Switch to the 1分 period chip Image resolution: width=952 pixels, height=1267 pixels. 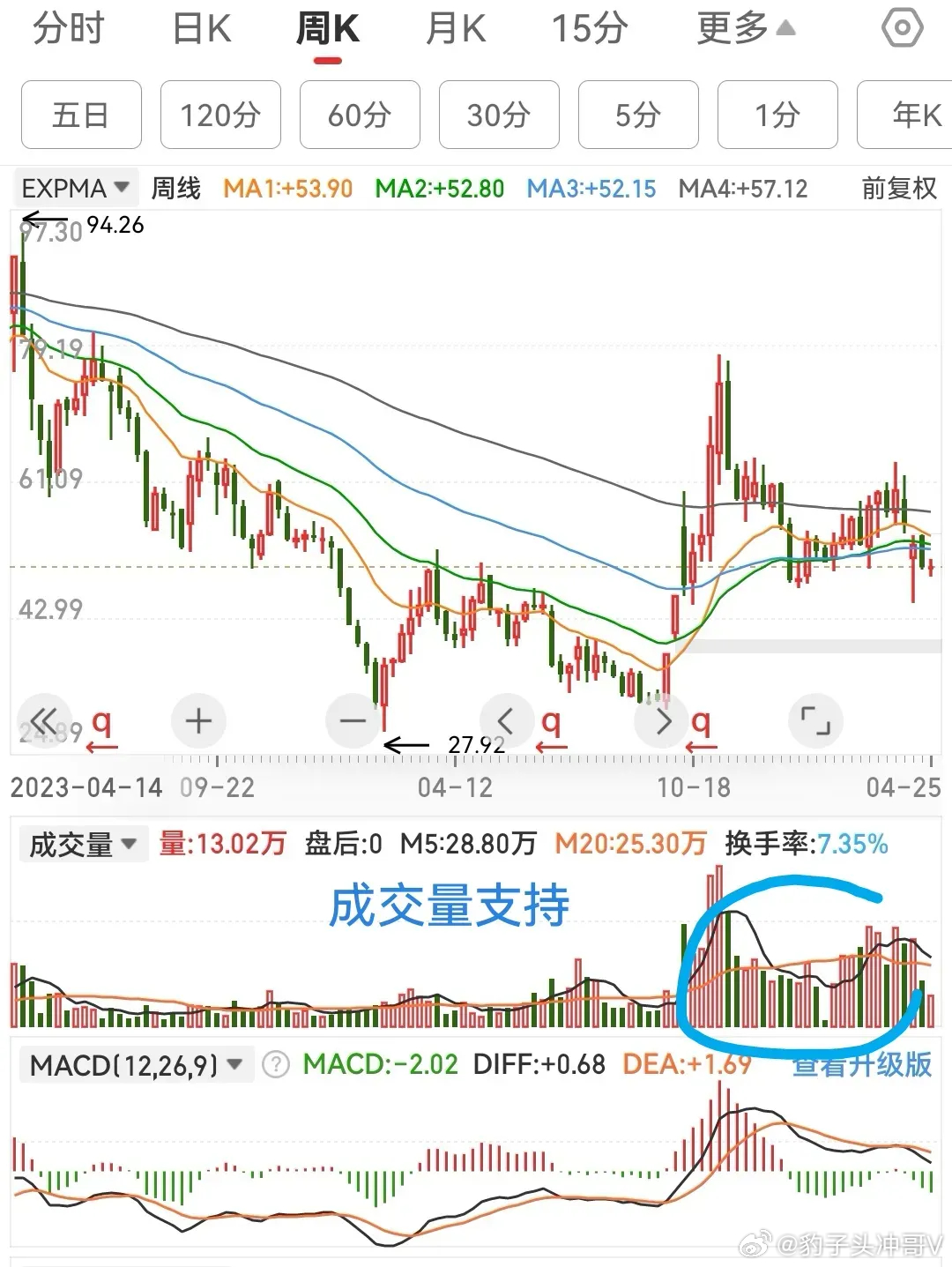point(777,115)
